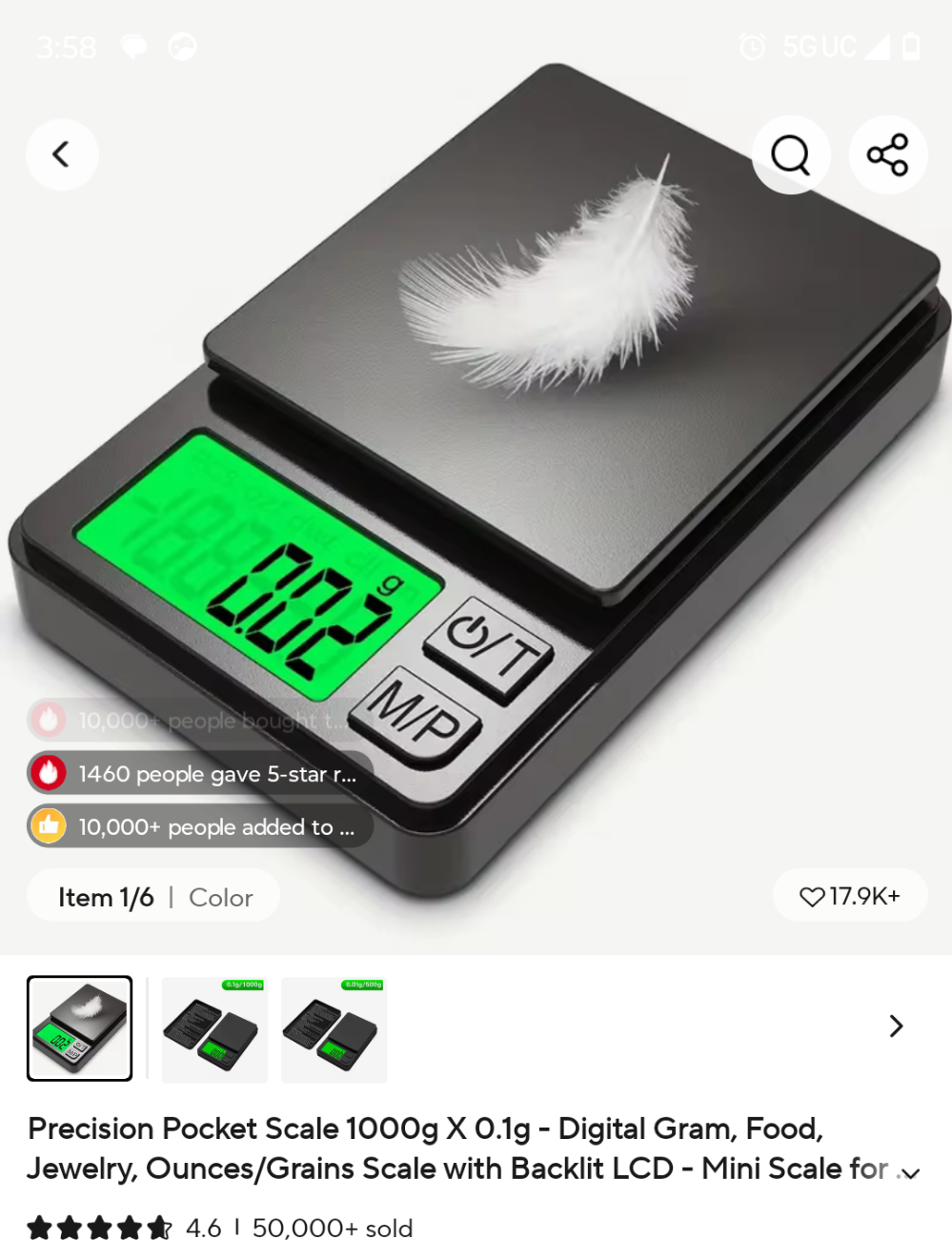
Task: Add product to favorites via 17.9K+ heart
Action: click(849, 896)
